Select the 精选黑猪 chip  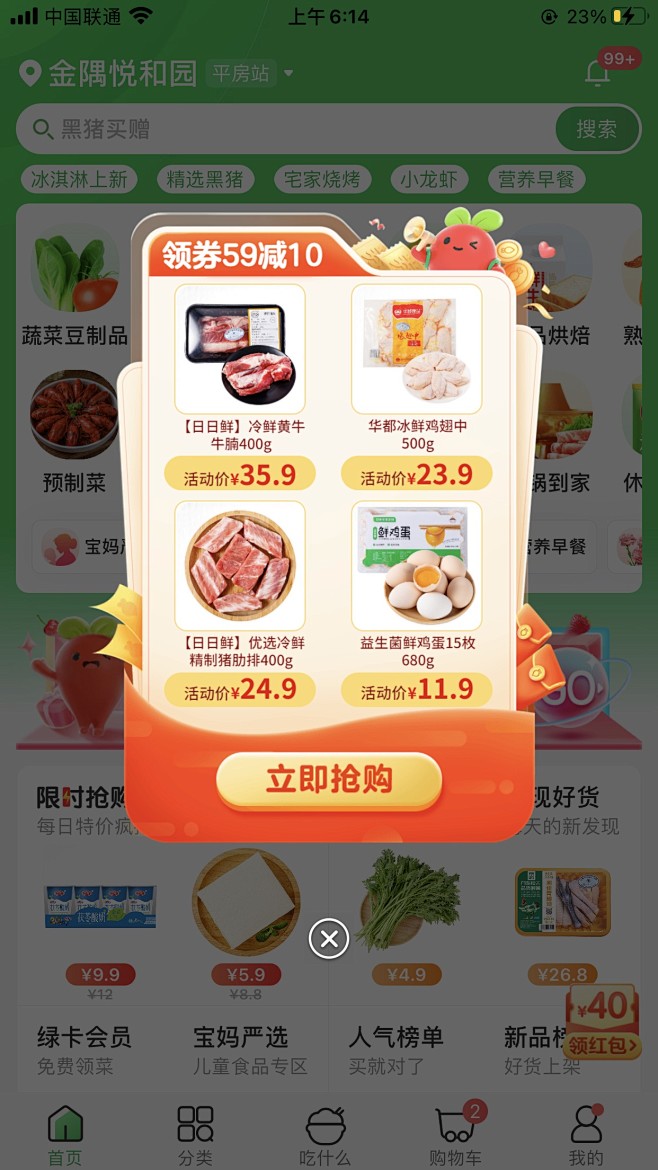click(x=205, y=180)
